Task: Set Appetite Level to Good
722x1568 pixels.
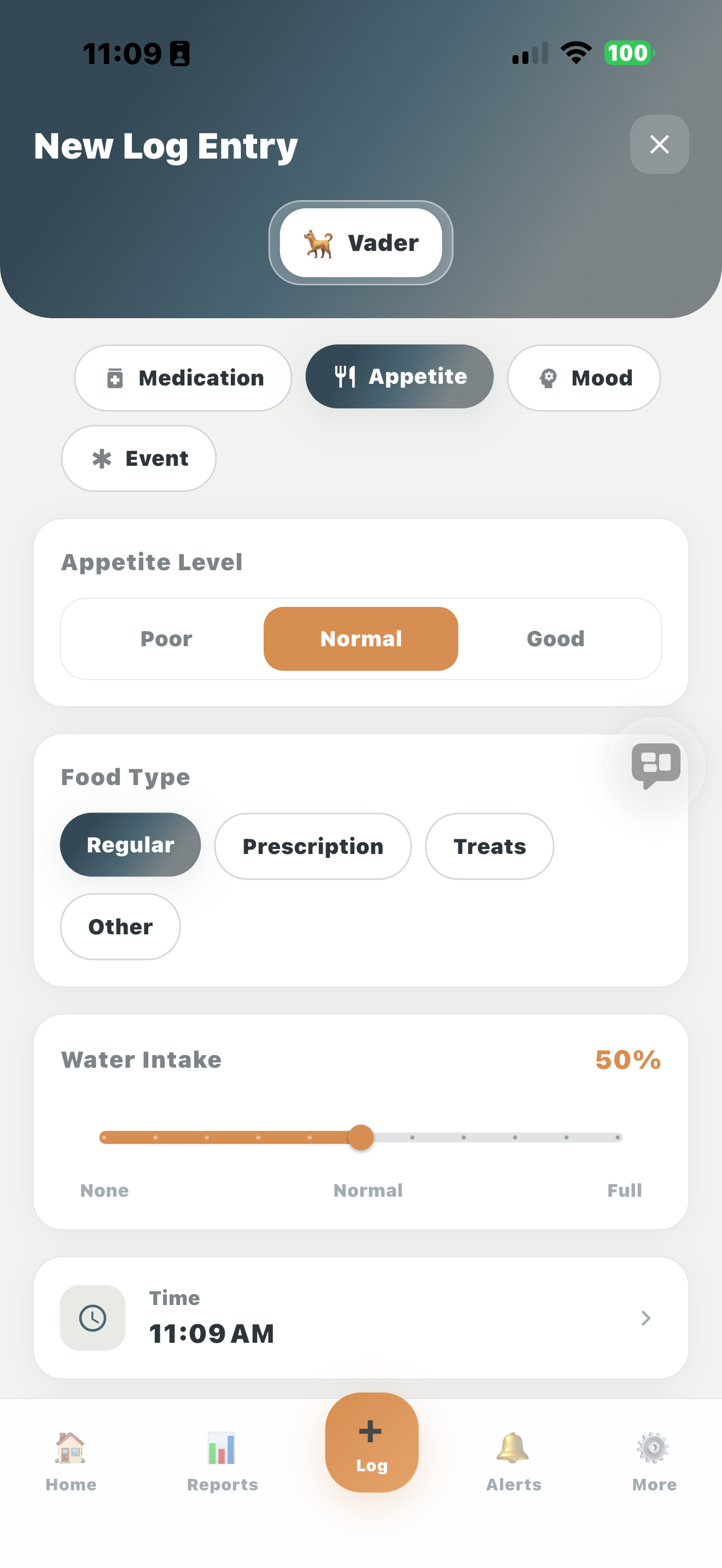Action: coord(555,638)
